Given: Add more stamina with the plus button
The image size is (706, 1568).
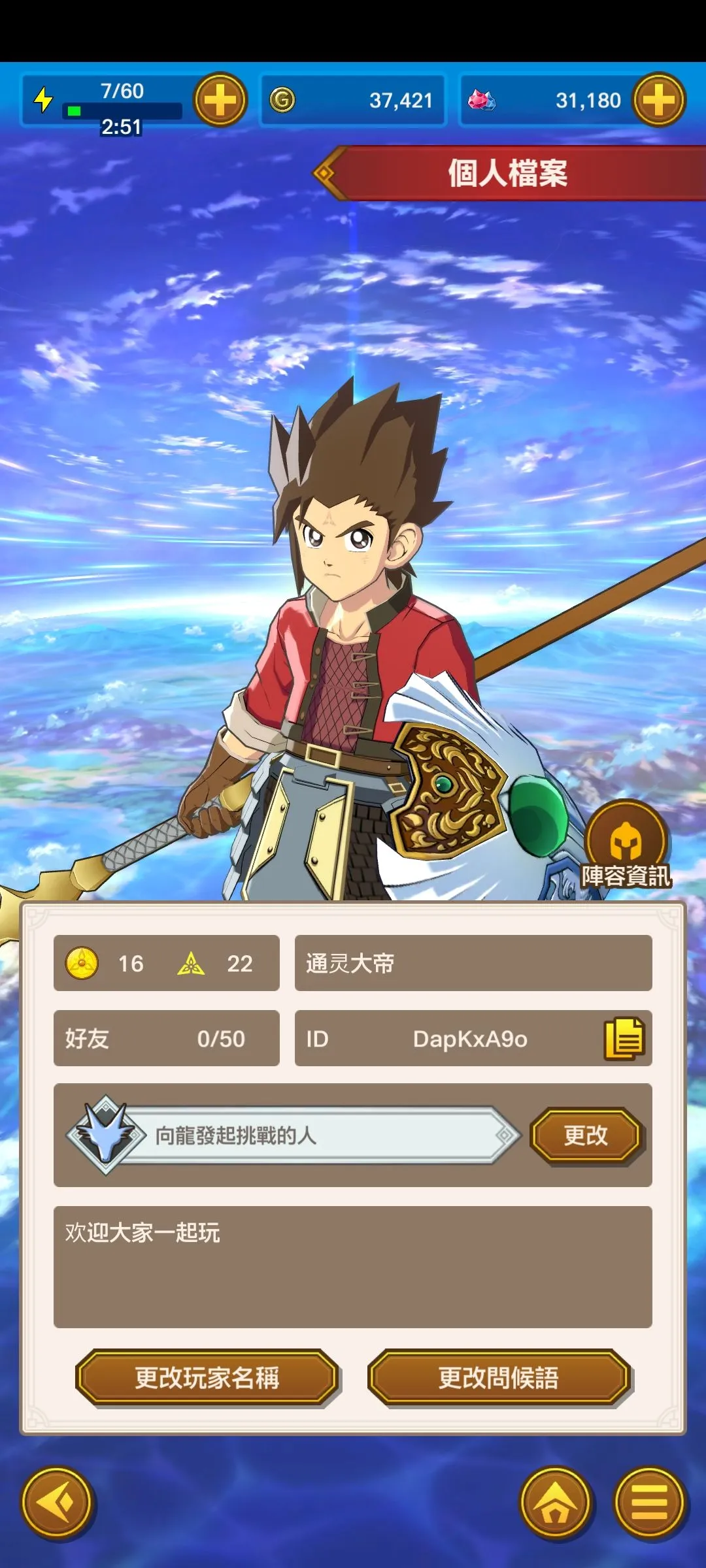Looking at the screenshot, I should (x=220, y=100).
